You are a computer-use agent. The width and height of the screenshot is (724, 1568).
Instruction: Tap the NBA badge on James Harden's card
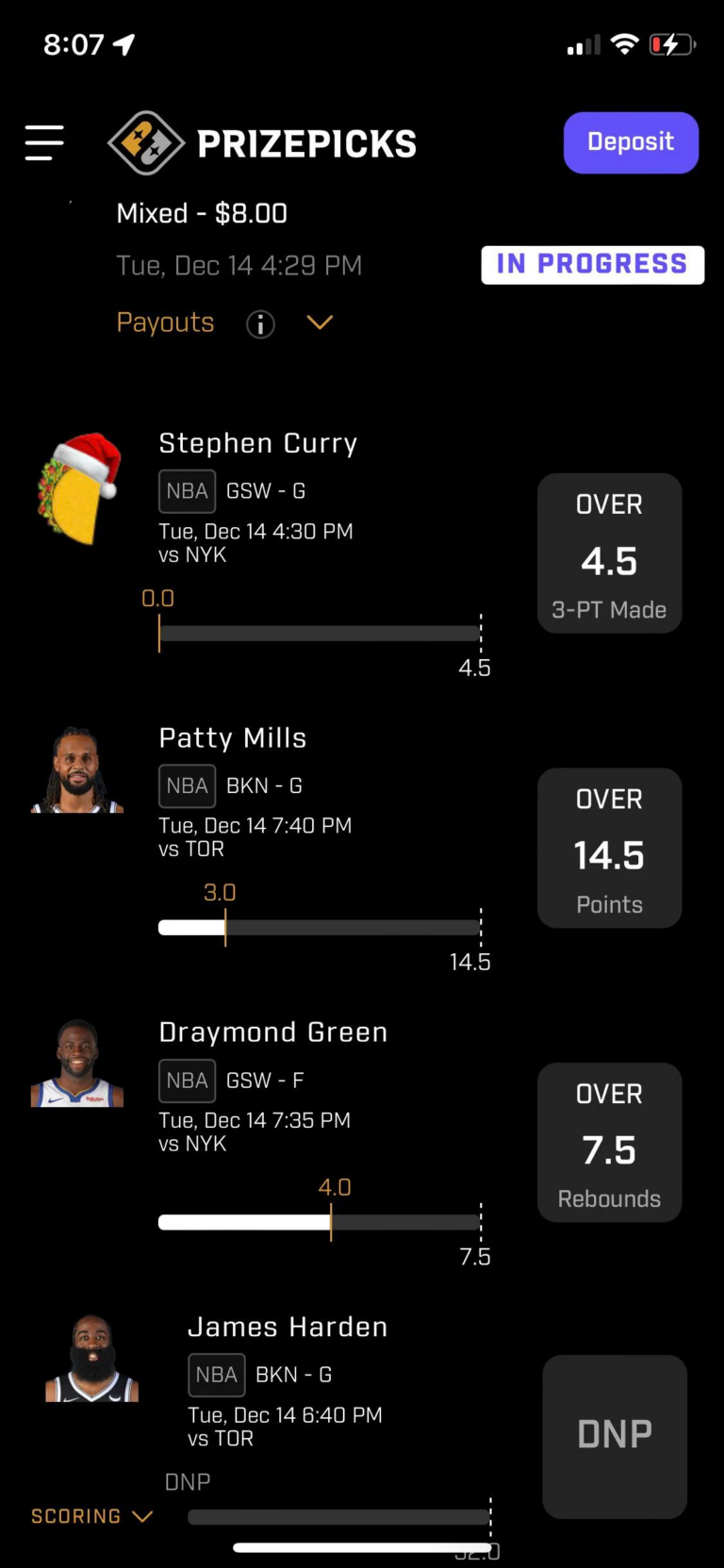click(x=216, y=1375)
